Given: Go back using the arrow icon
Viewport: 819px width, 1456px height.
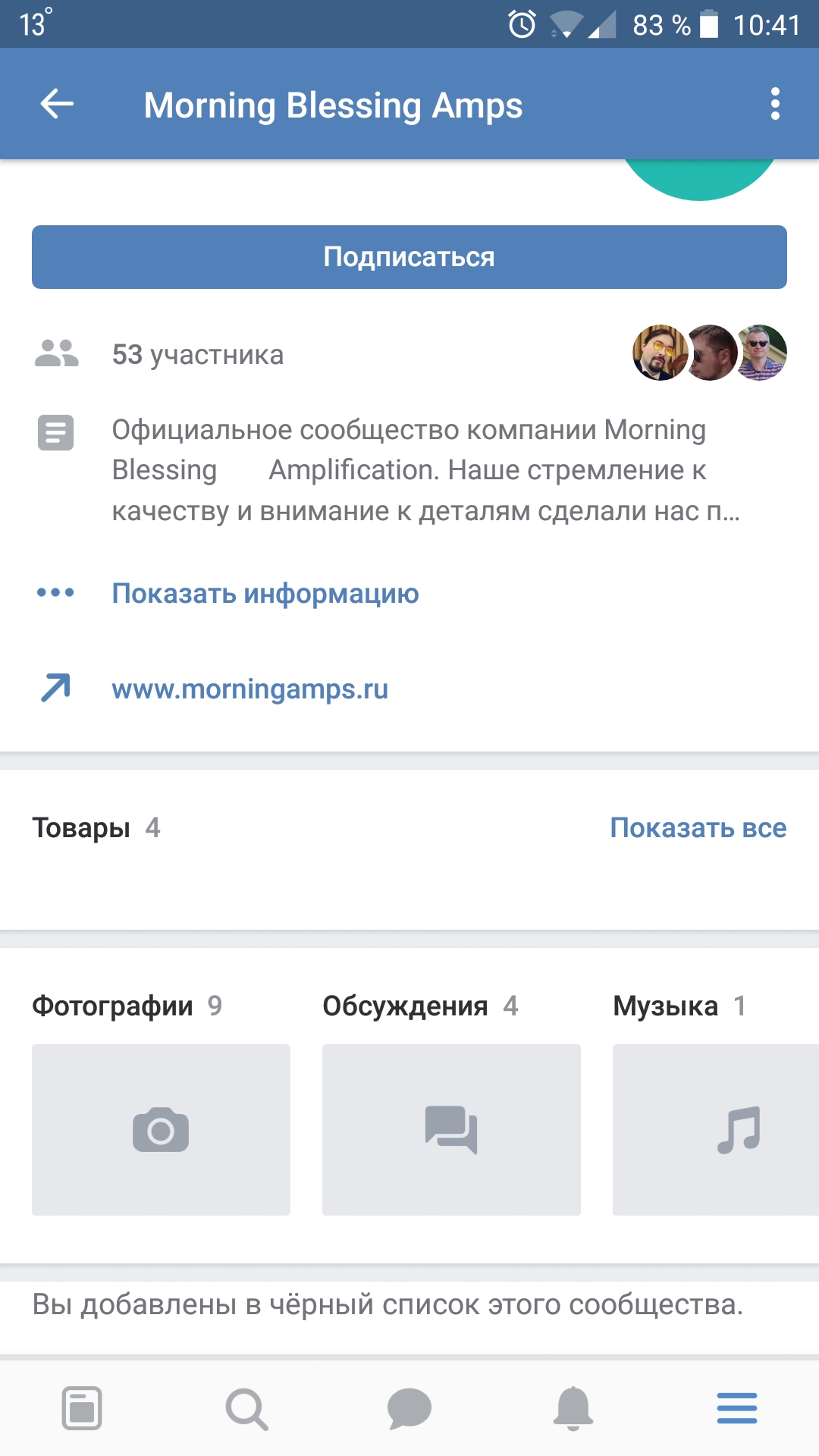Looking at the screenshot, I should click(57, 104).
